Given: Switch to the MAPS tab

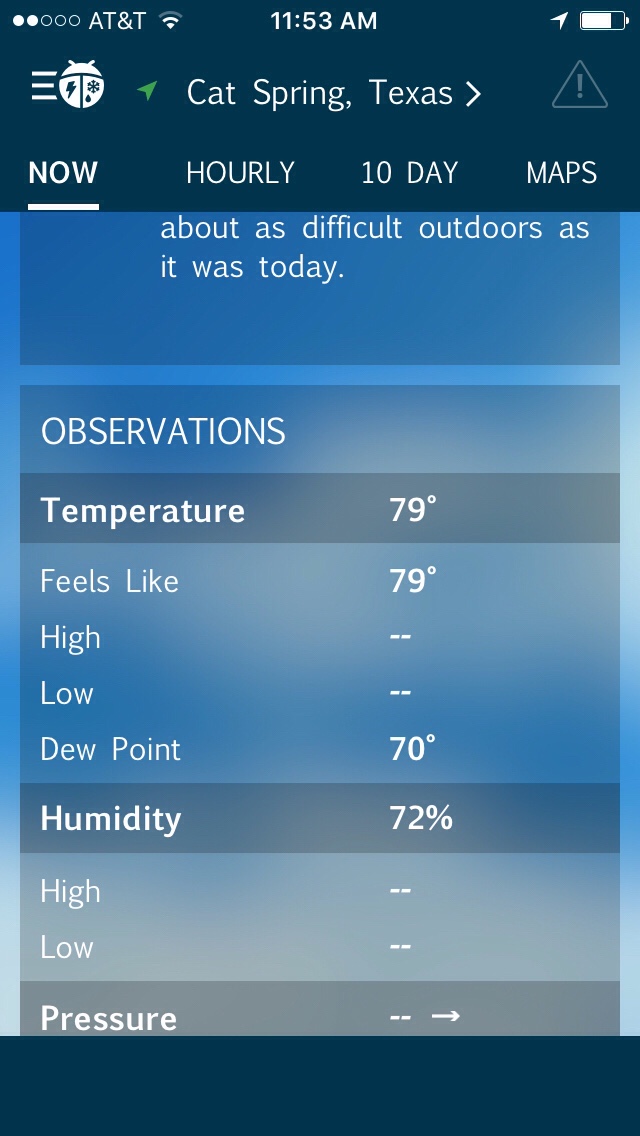Looking at the screenshot, I should pyautogui.click(x=561, y=174).
